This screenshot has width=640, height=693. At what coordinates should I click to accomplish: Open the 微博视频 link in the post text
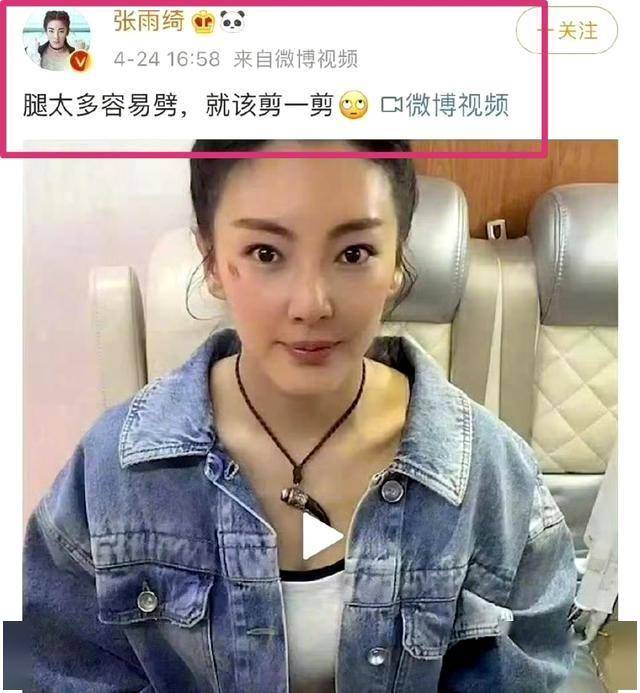(445, 104)
